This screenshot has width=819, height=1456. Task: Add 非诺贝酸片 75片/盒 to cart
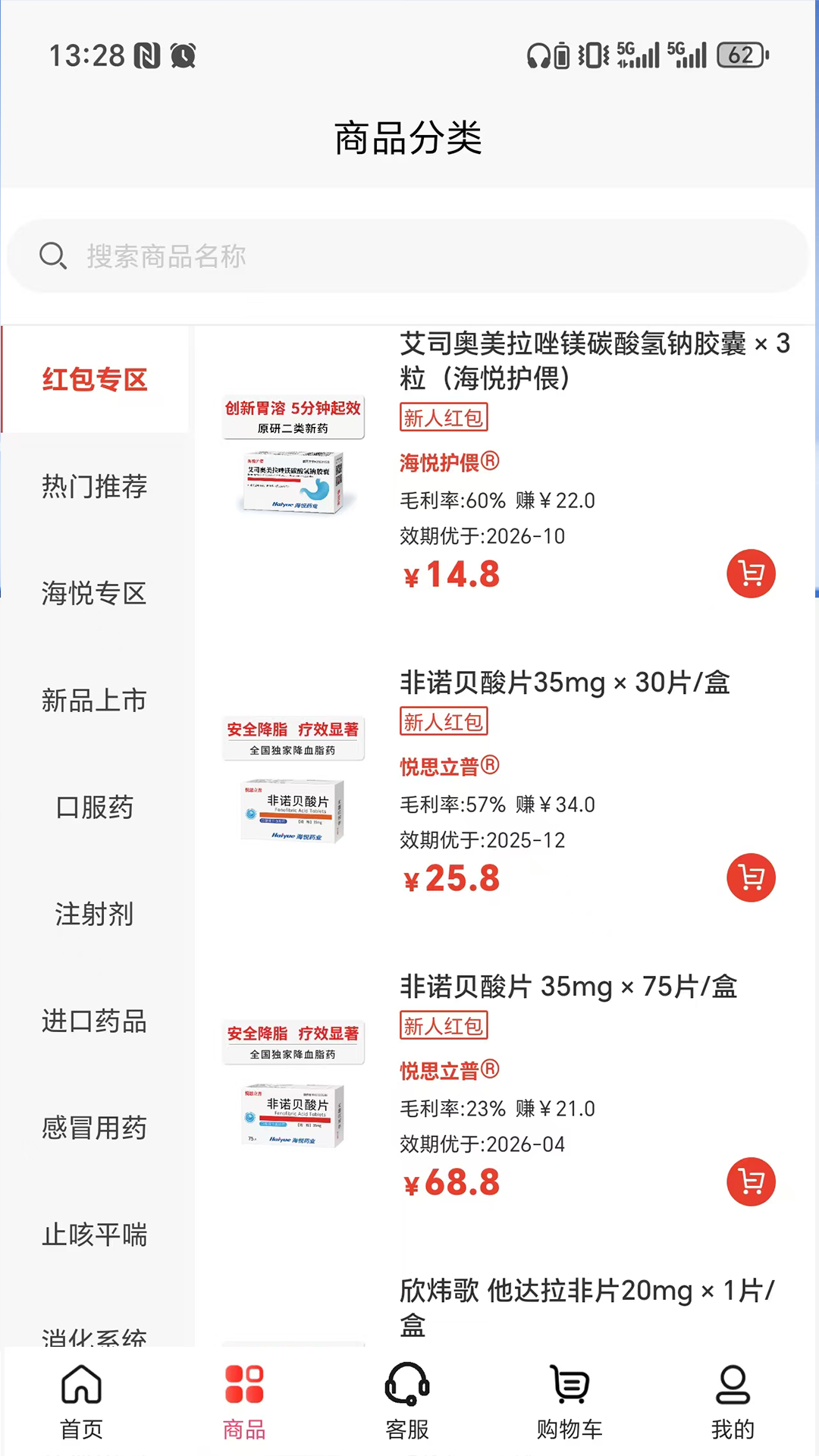(x=751, y=1181)
